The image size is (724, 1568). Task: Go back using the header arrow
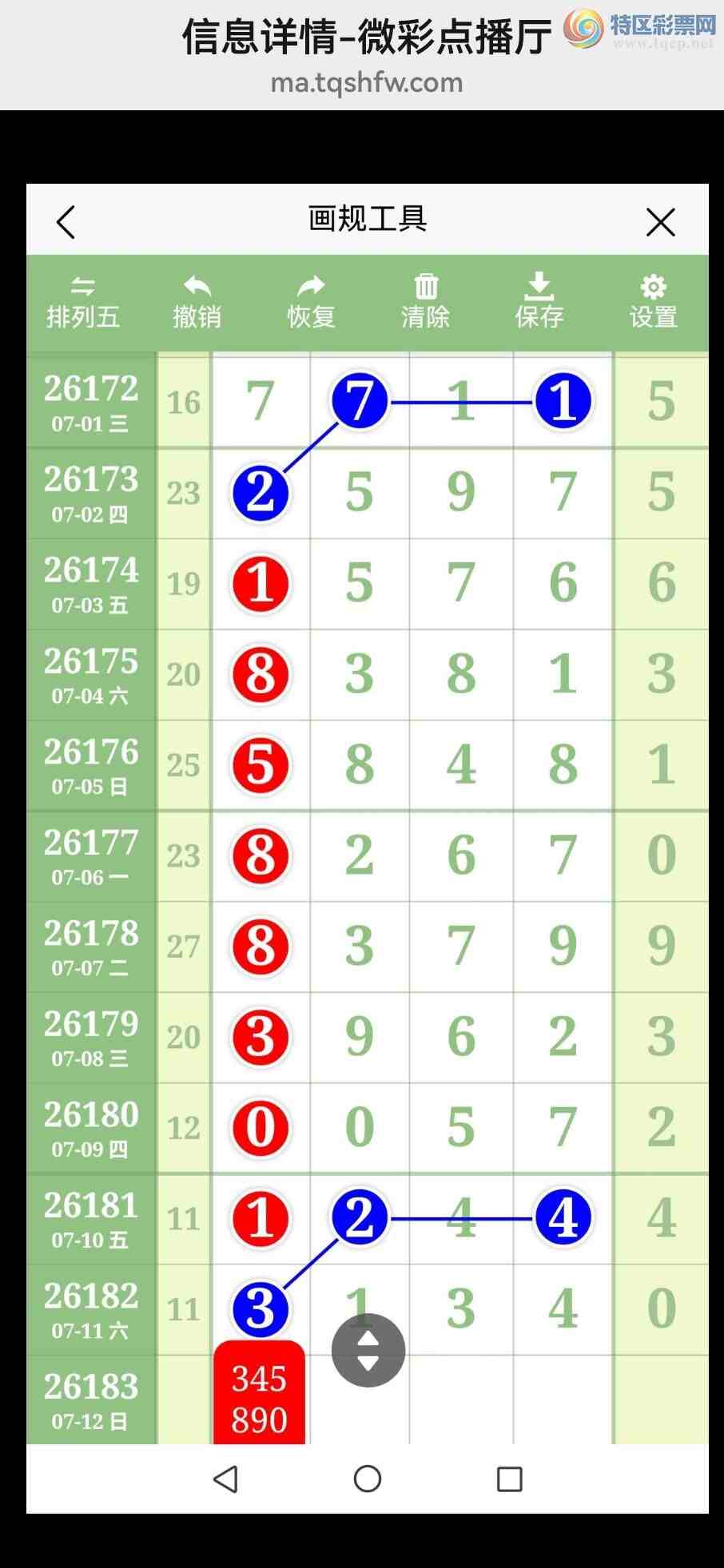point(66,222)
